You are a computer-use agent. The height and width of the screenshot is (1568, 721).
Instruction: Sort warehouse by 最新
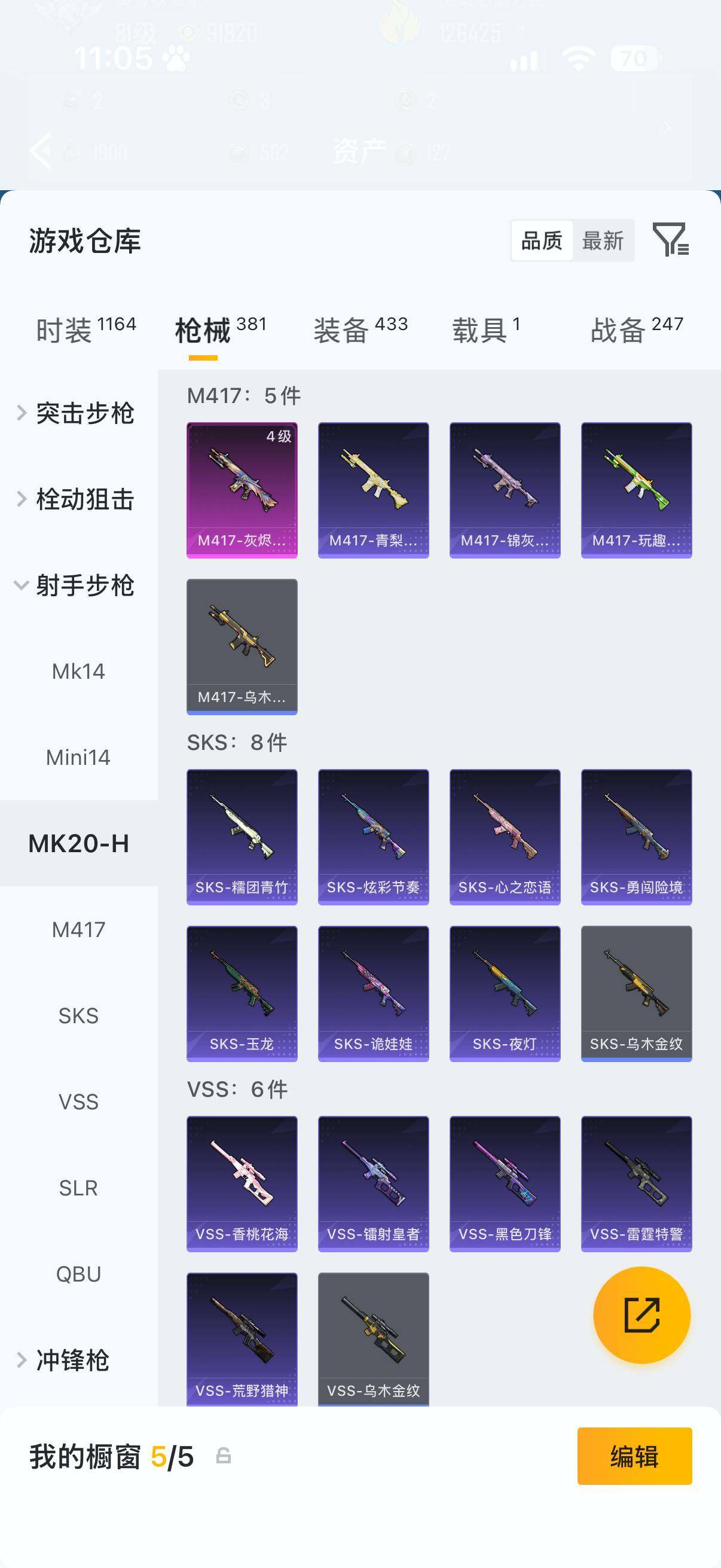click(603, 240)
